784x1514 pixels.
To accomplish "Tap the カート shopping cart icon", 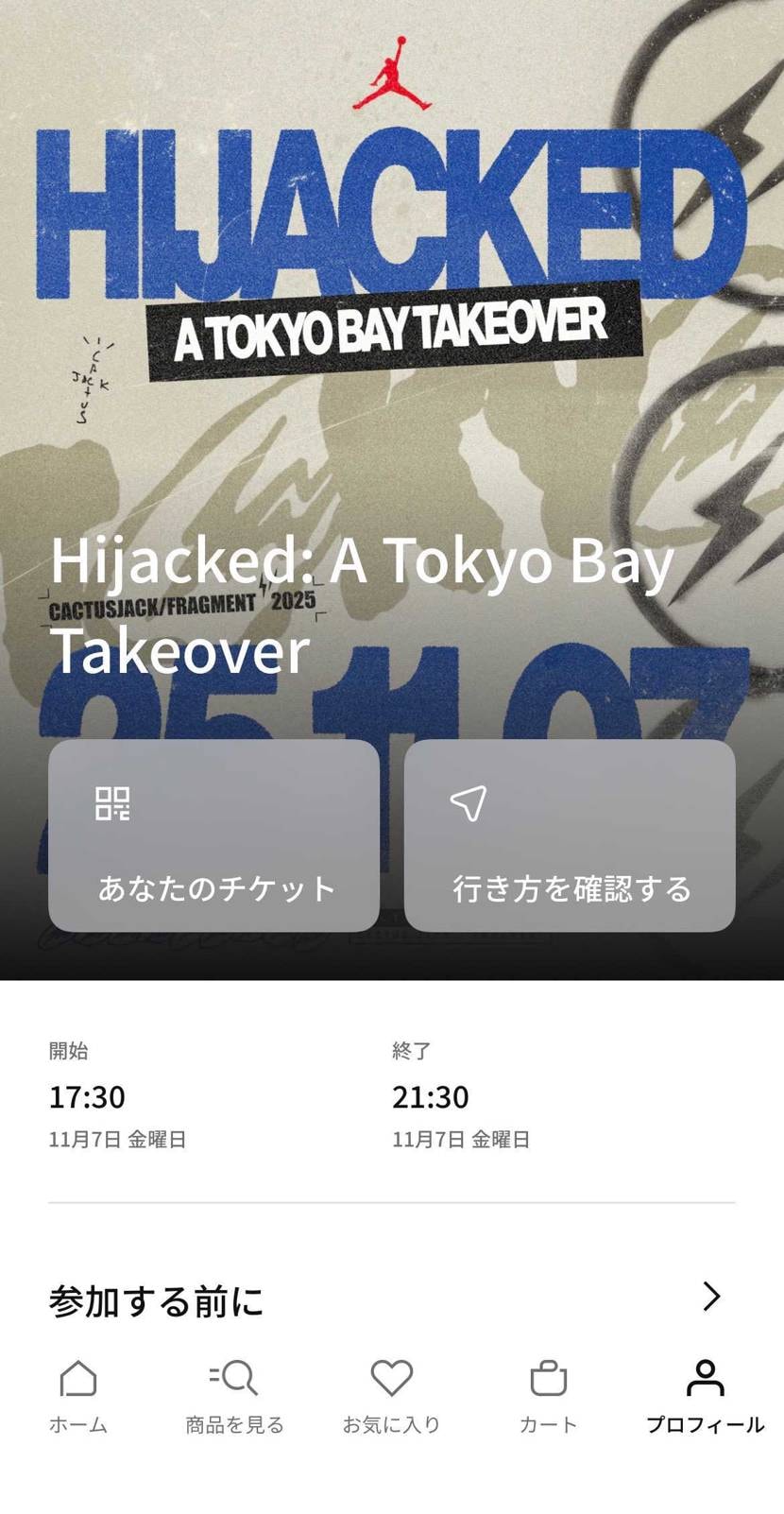I will click(x=548, y=1380).
